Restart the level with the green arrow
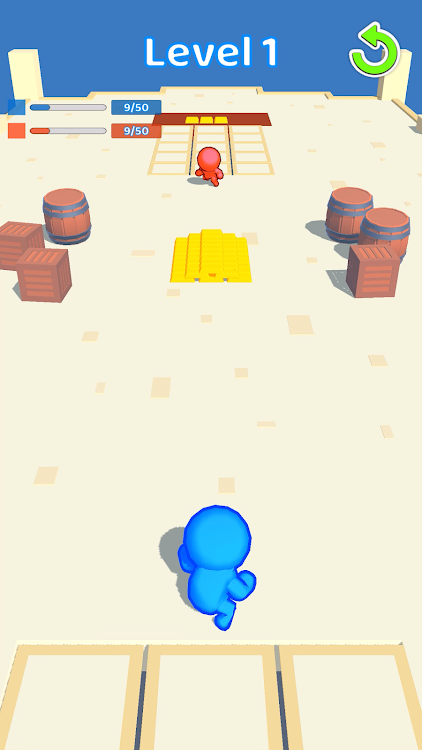This screenshot has width=422, height=750. 374,50
